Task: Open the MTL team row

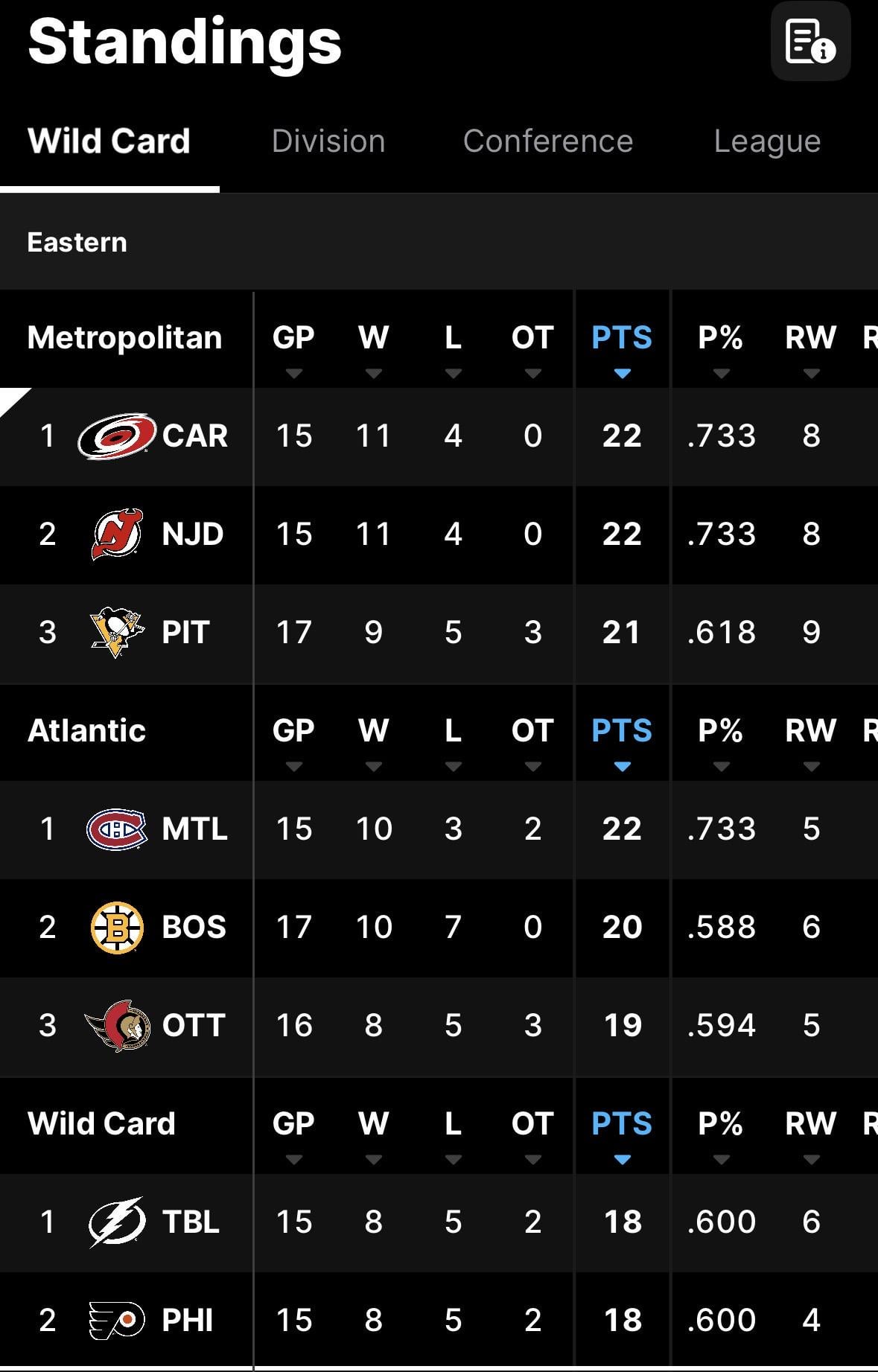Action: (x=153, y=829)
